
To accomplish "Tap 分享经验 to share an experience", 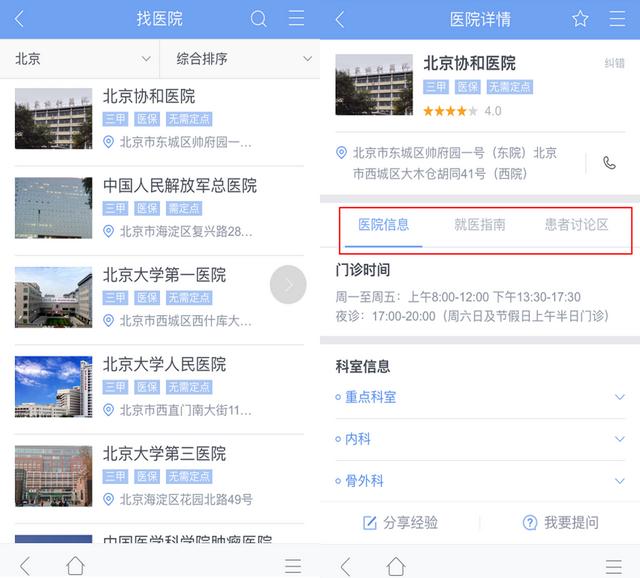I will tap(400, 522).
